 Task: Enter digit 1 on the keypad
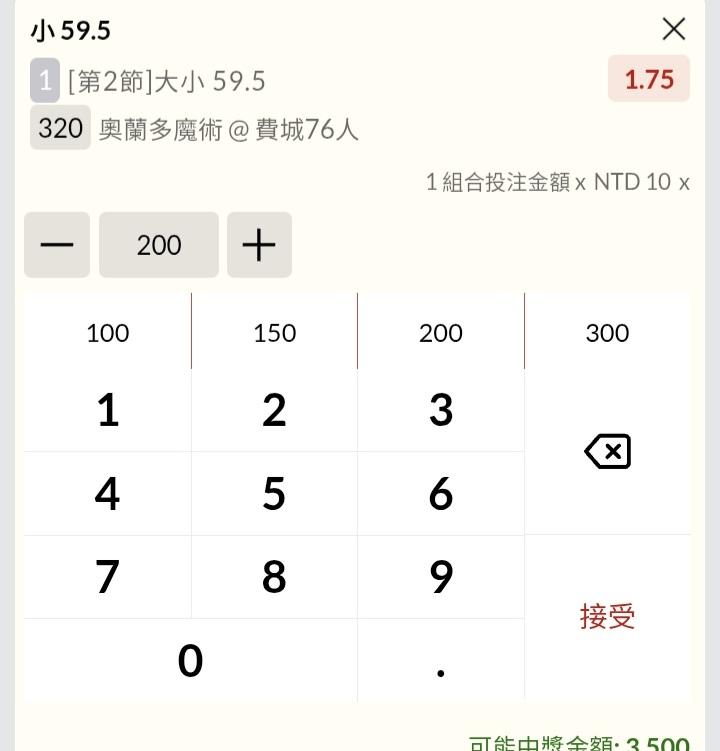(108, 411)
